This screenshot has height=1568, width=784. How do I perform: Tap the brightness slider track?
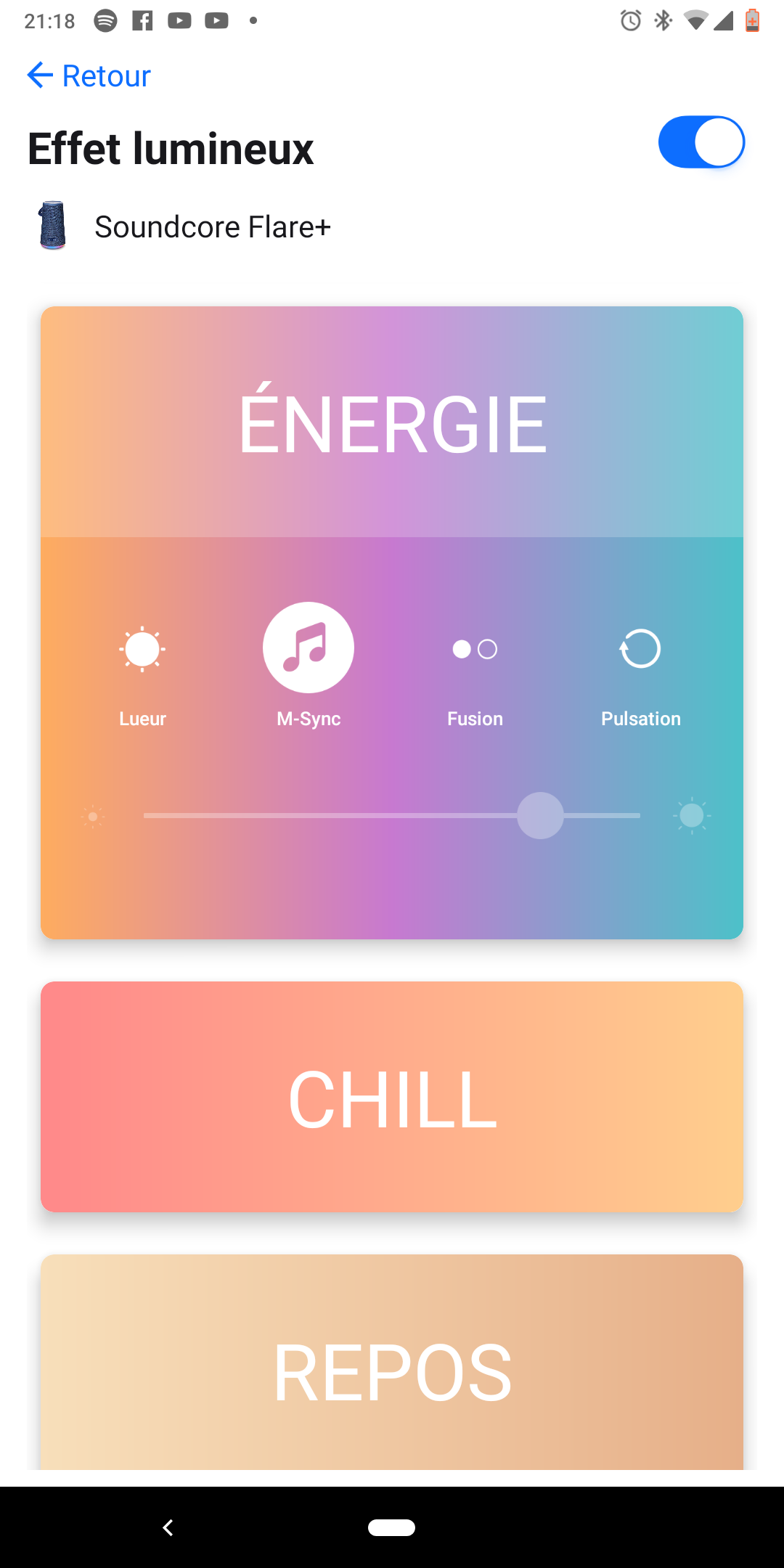[392, 816]
